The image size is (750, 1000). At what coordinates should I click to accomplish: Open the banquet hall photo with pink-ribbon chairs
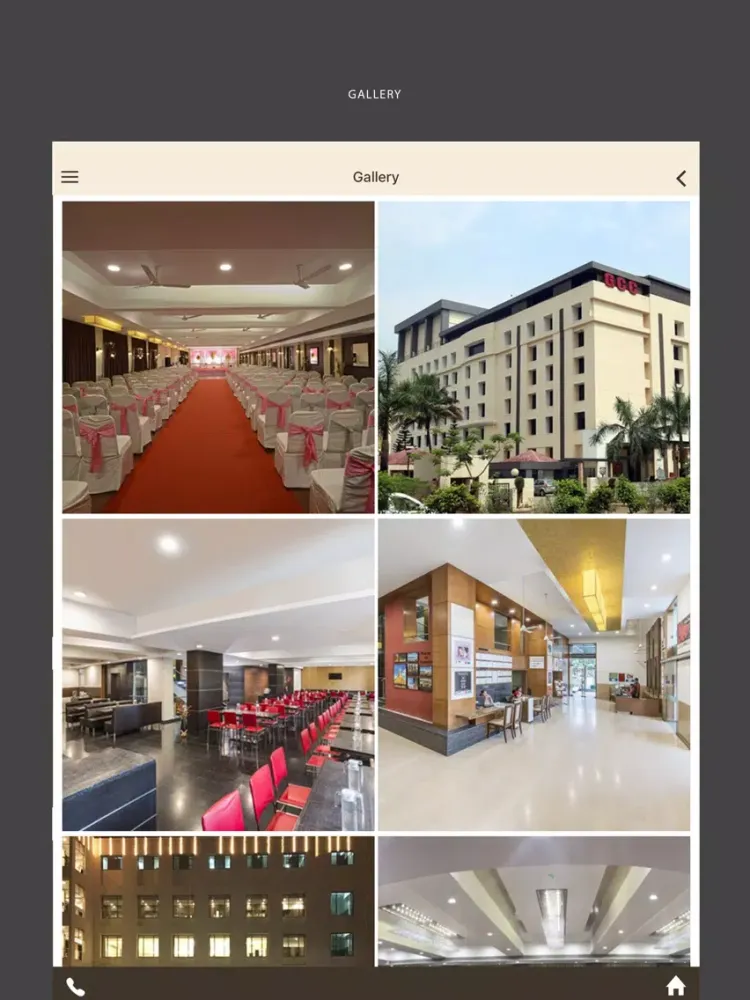click(218, 357)
